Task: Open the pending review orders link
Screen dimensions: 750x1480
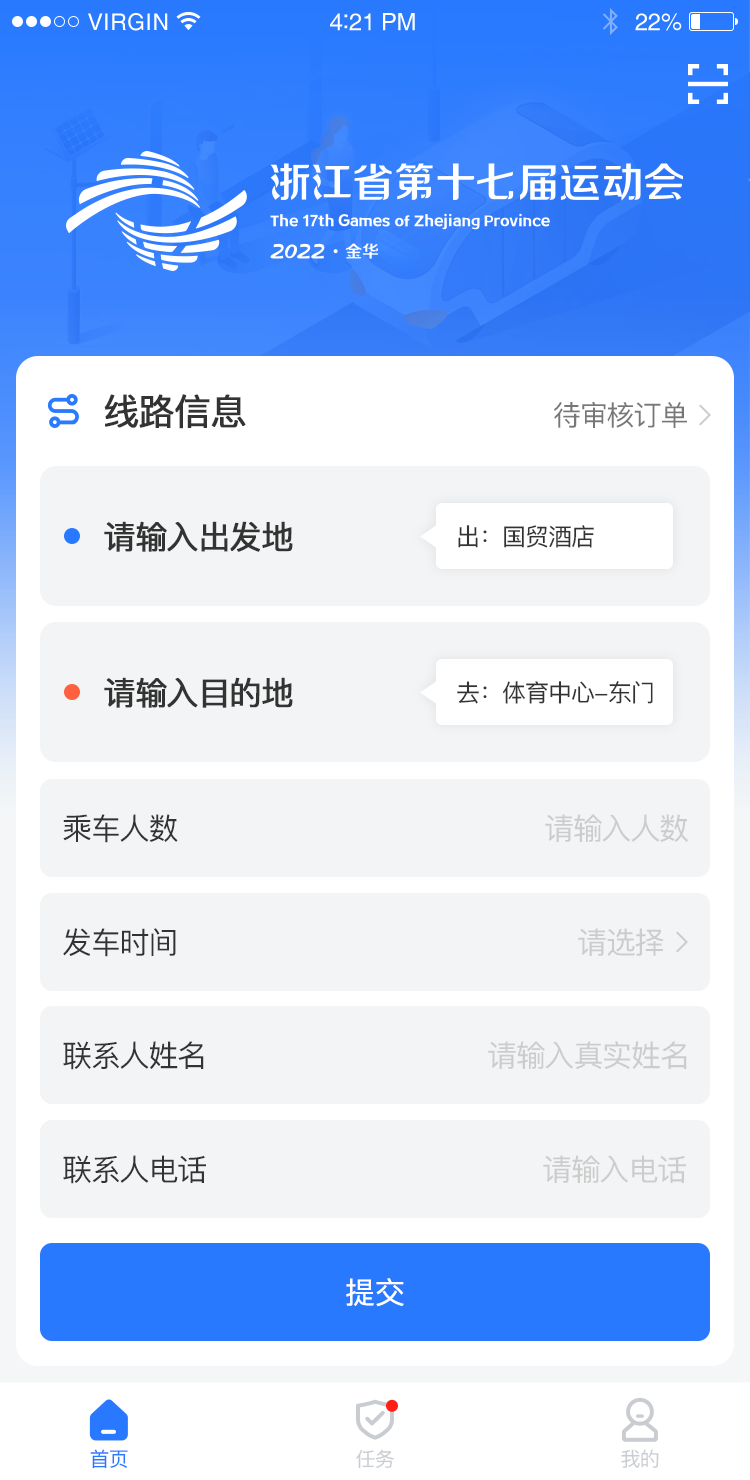Action: click(x=620, y=417)
